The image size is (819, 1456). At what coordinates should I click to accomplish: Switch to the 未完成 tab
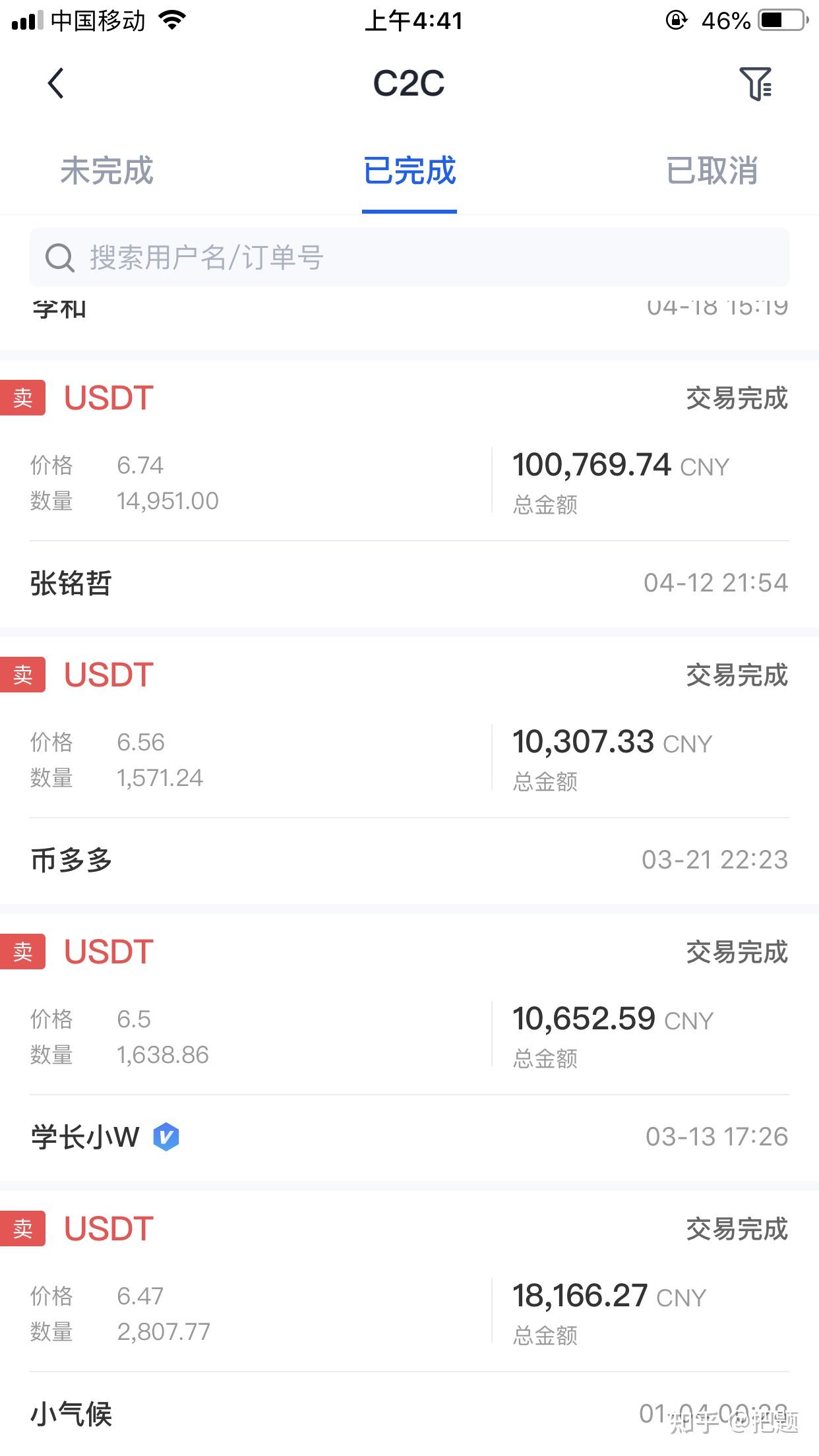(107, 171)
